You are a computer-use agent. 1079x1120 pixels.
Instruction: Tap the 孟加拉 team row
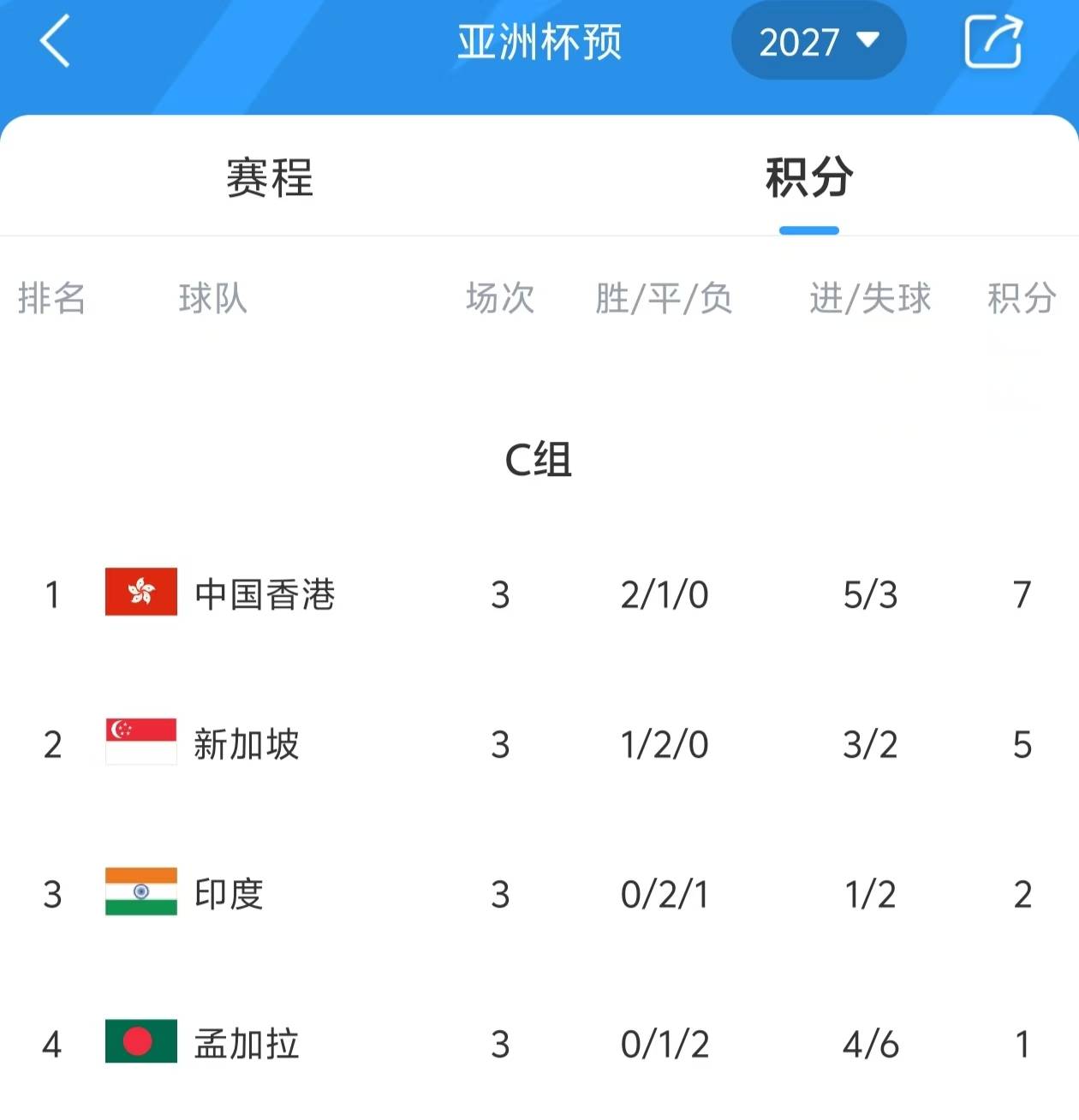[x=247, y=1044]
